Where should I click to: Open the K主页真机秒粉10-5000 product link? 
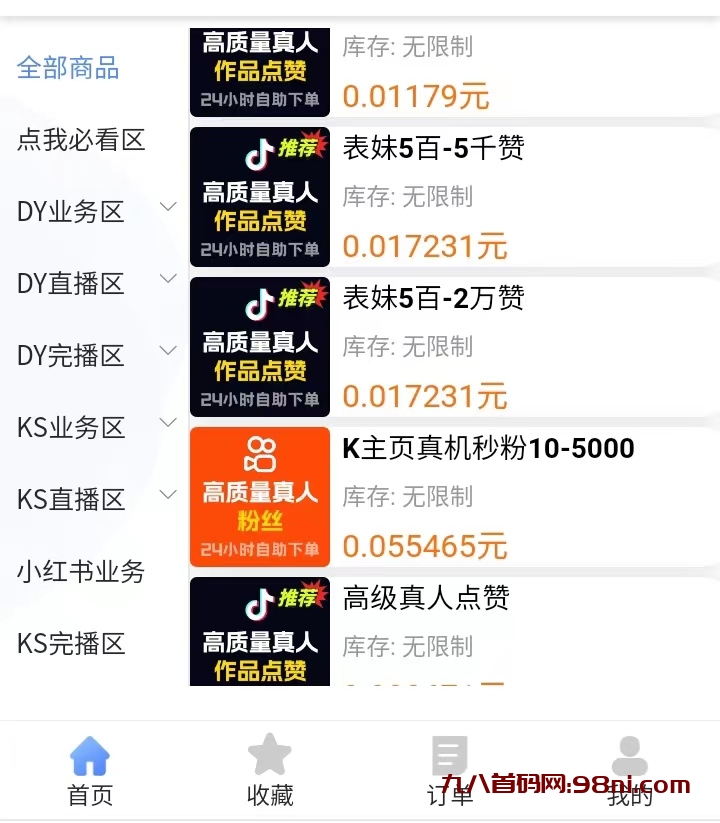tap(487, 448)
